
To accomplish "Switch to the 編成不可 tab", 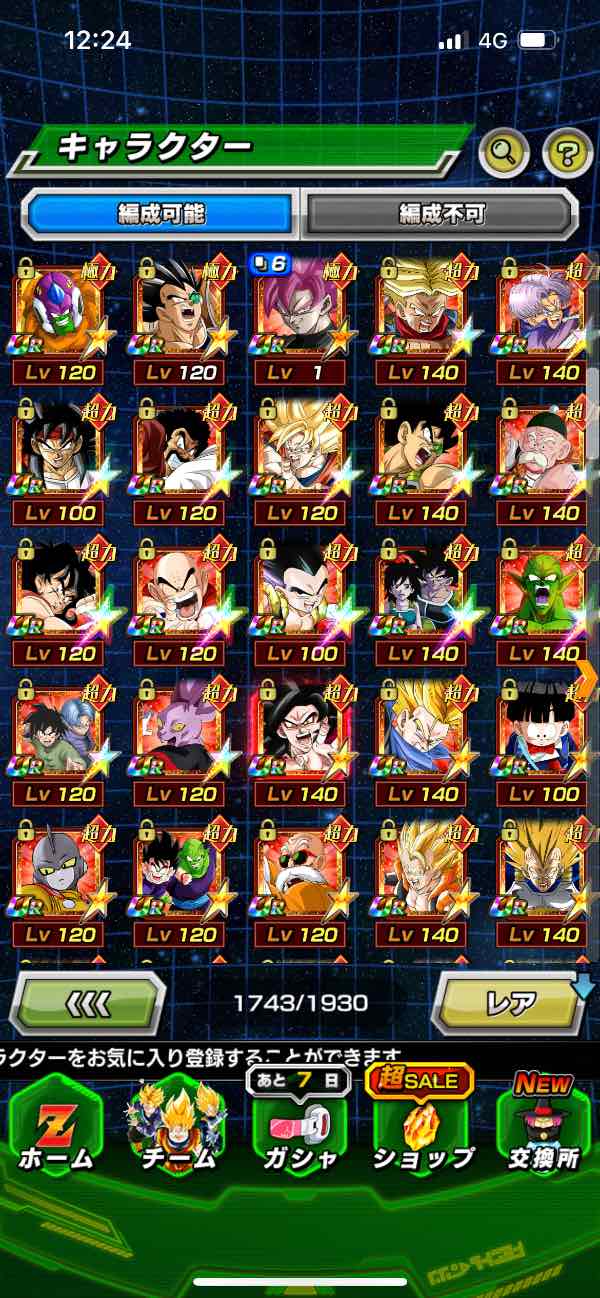I will click(x=441, y=213).
